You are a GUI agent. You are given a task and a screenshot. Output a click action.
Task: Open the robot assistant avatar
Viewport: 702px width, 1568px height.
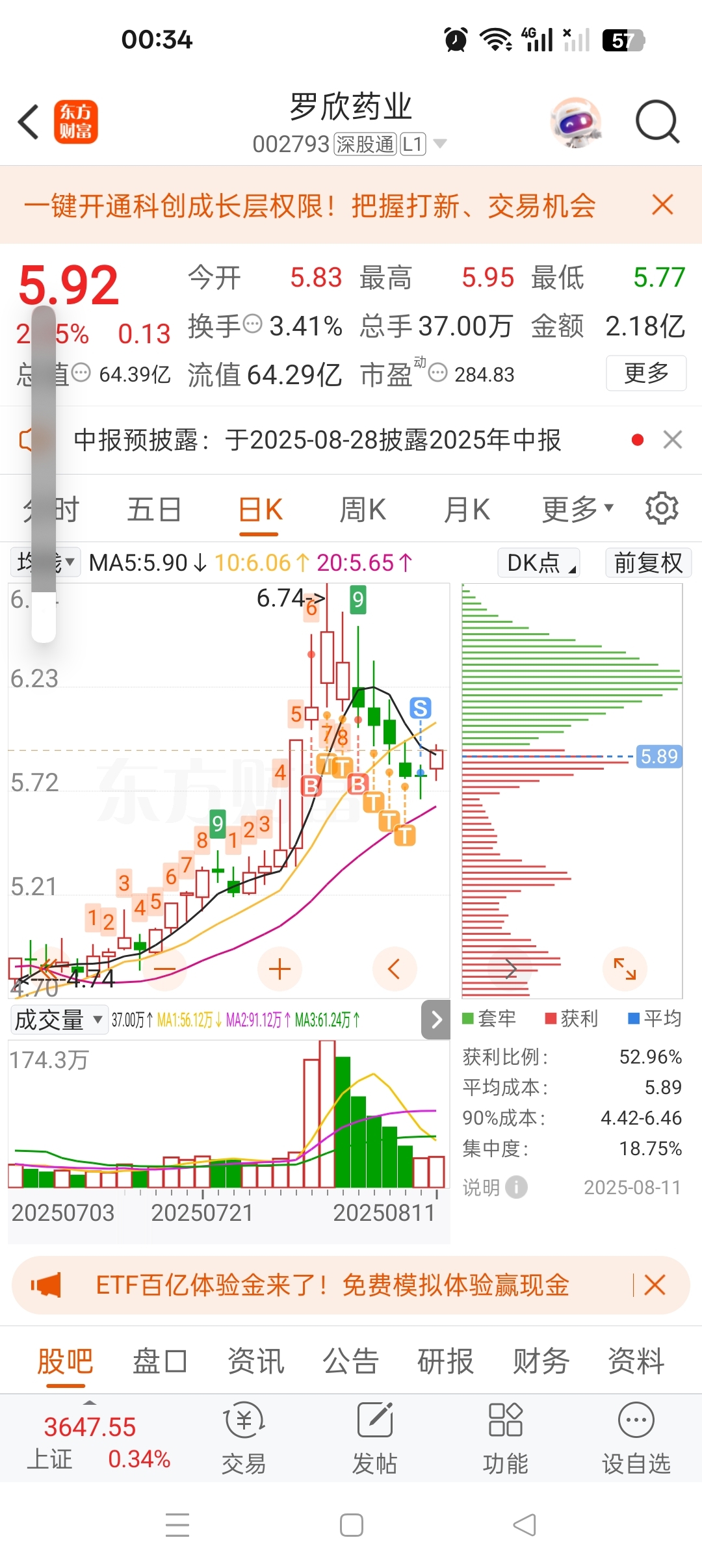[x=576, y=122]
